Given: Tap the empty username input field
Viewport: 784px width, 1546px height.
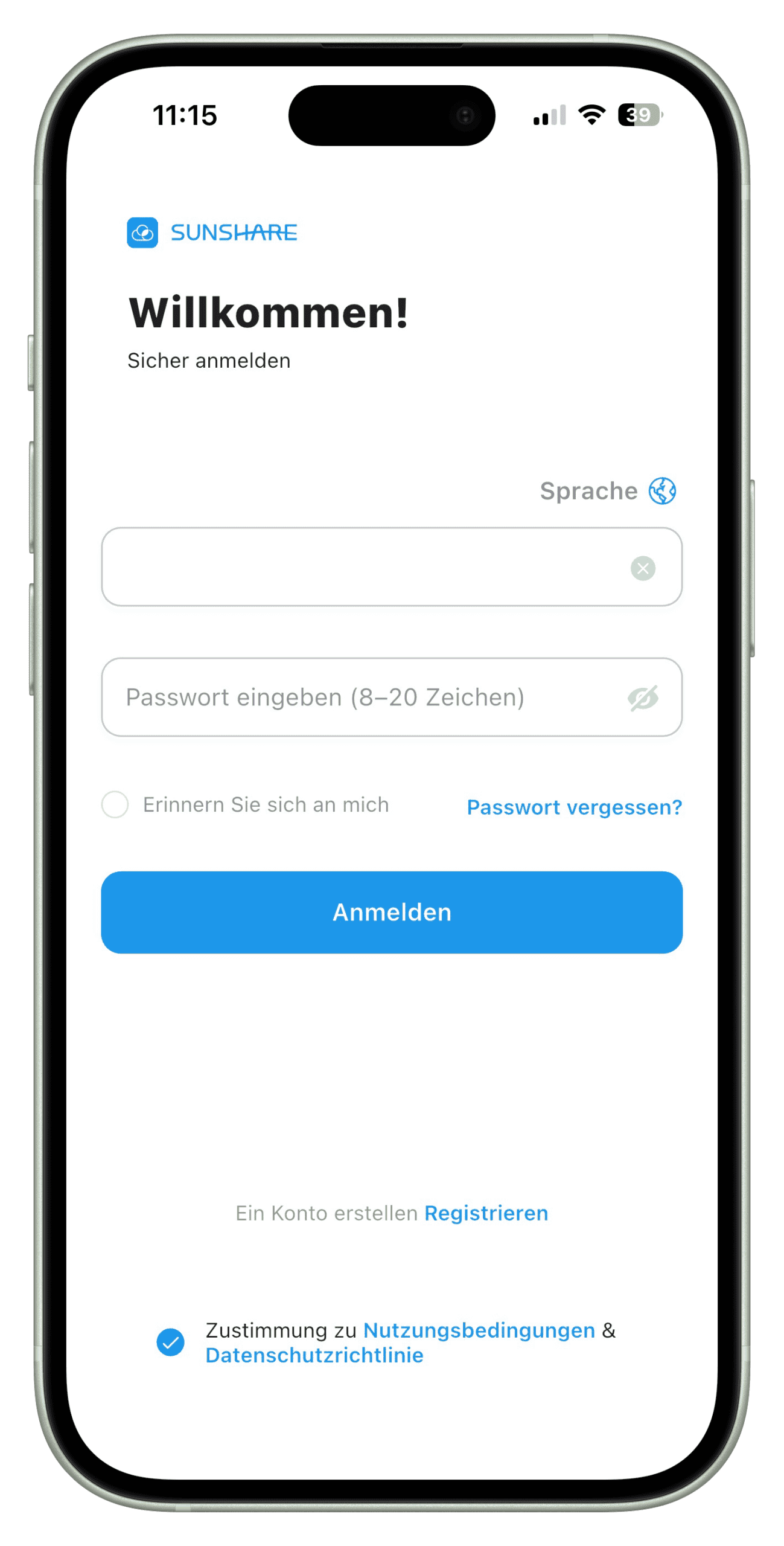Looking at the screenshot, I should [362, 567].
